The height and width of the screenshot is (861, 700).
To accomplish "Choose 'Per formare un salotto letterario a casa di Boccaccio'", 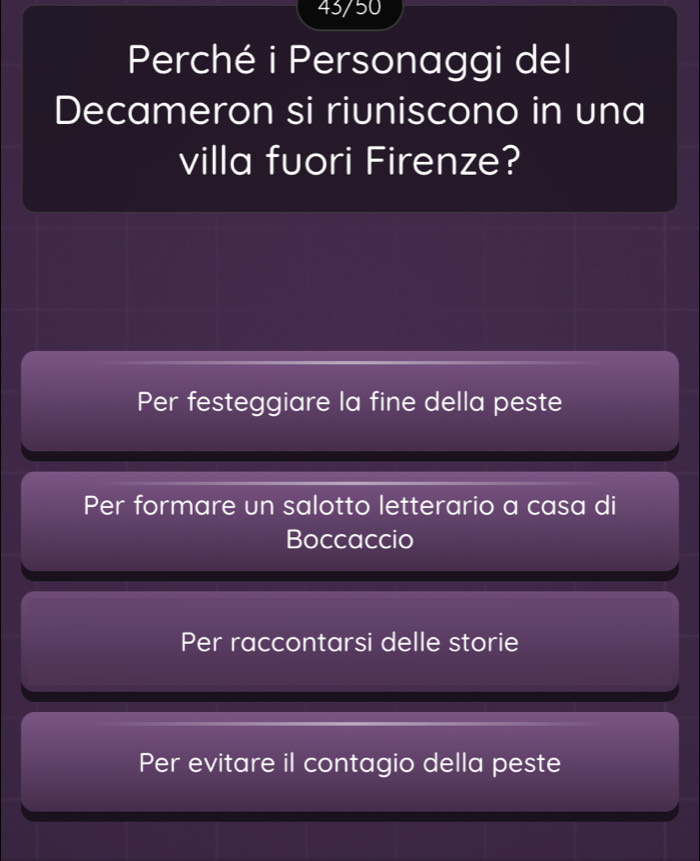I will pyautogui.click(x=350, y=523).
